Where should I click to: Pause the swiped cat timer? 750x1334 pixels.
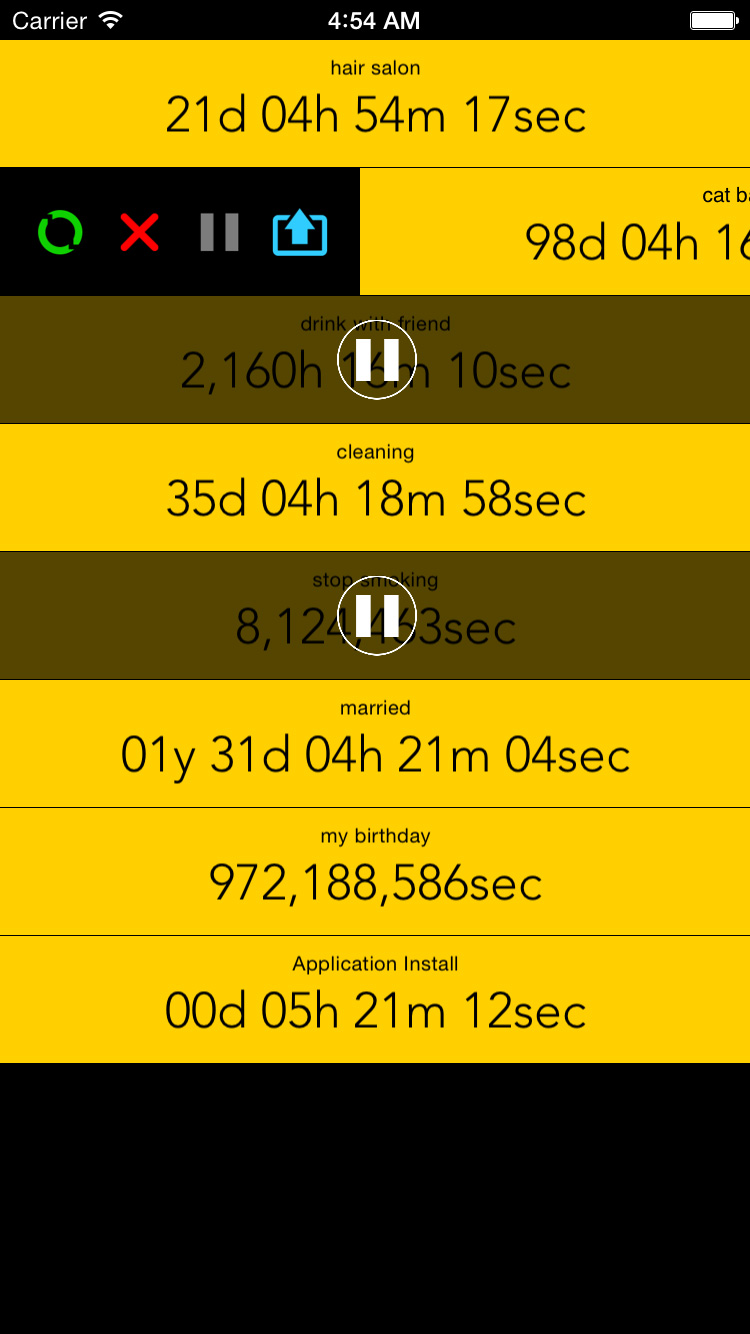pyautogui.click(x=219, y=232)
